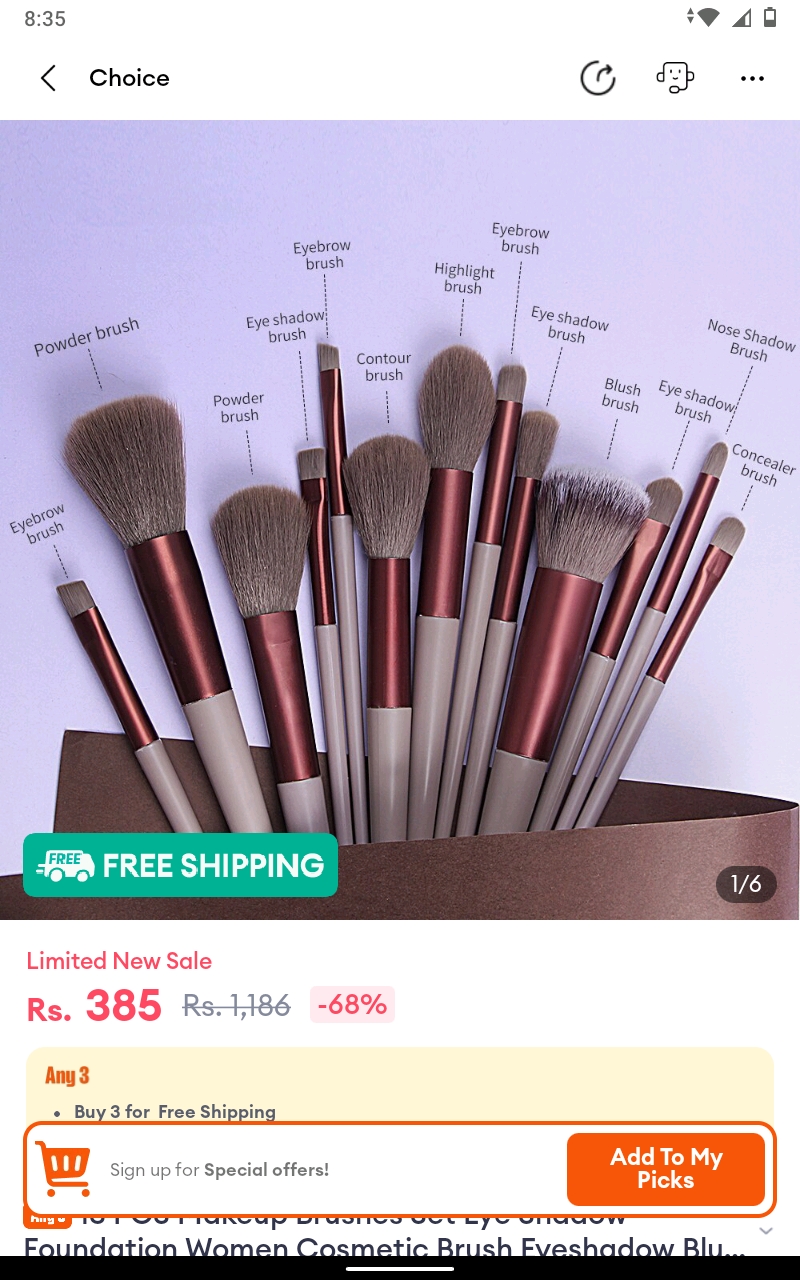Share this product

click(x=598, y=78)
